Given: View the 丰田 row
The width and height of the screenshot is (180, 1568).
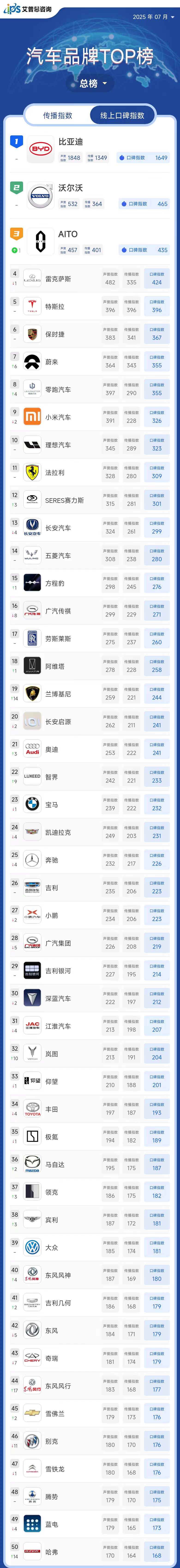Looking at the screenshot, I should point(90,1109).
